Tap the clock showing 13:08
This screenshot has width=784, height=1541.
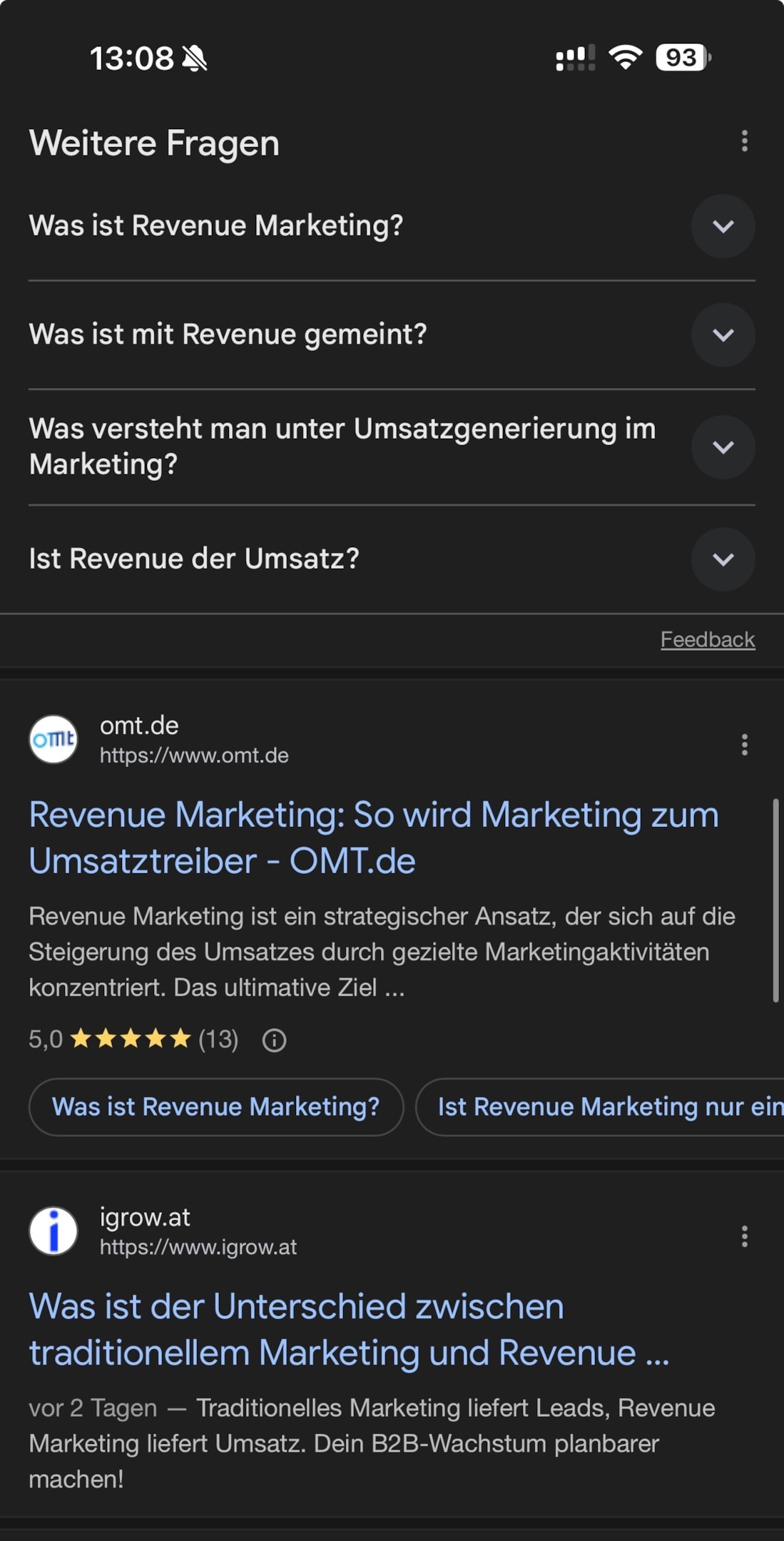click(x=133, y=60)
